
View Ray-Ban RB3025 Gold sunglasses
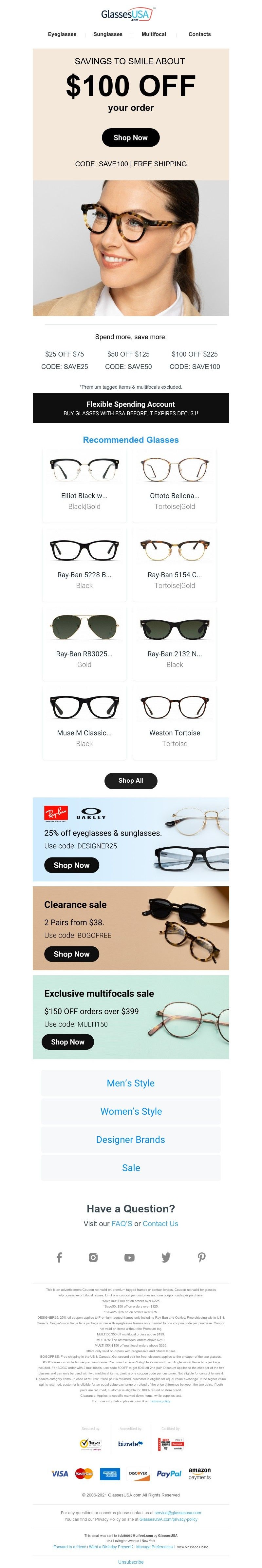tap(84, 643)
